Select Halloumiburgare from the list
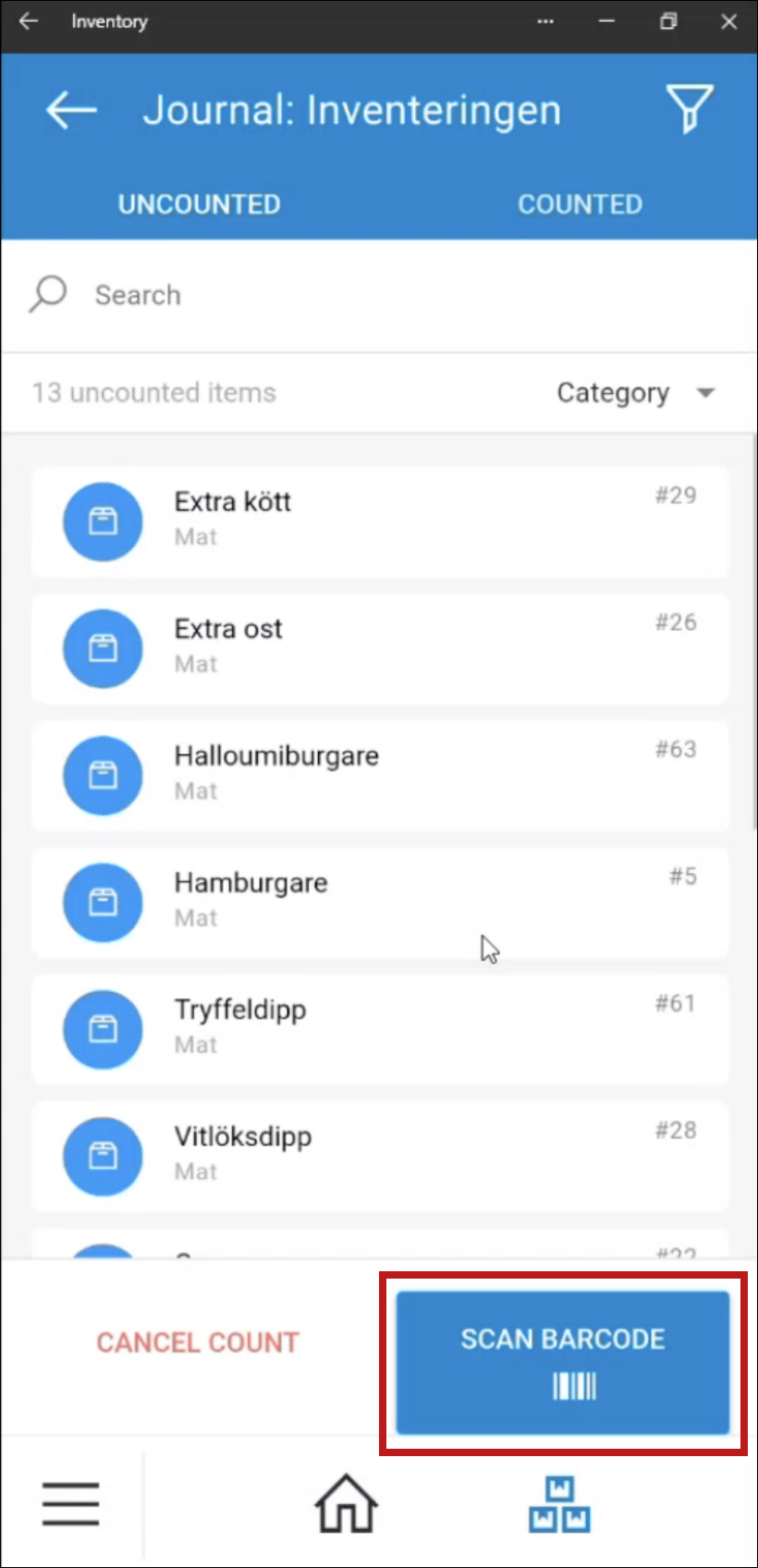Image resolution: width=758 pixels, height=1568 pixels. (380, 776)
